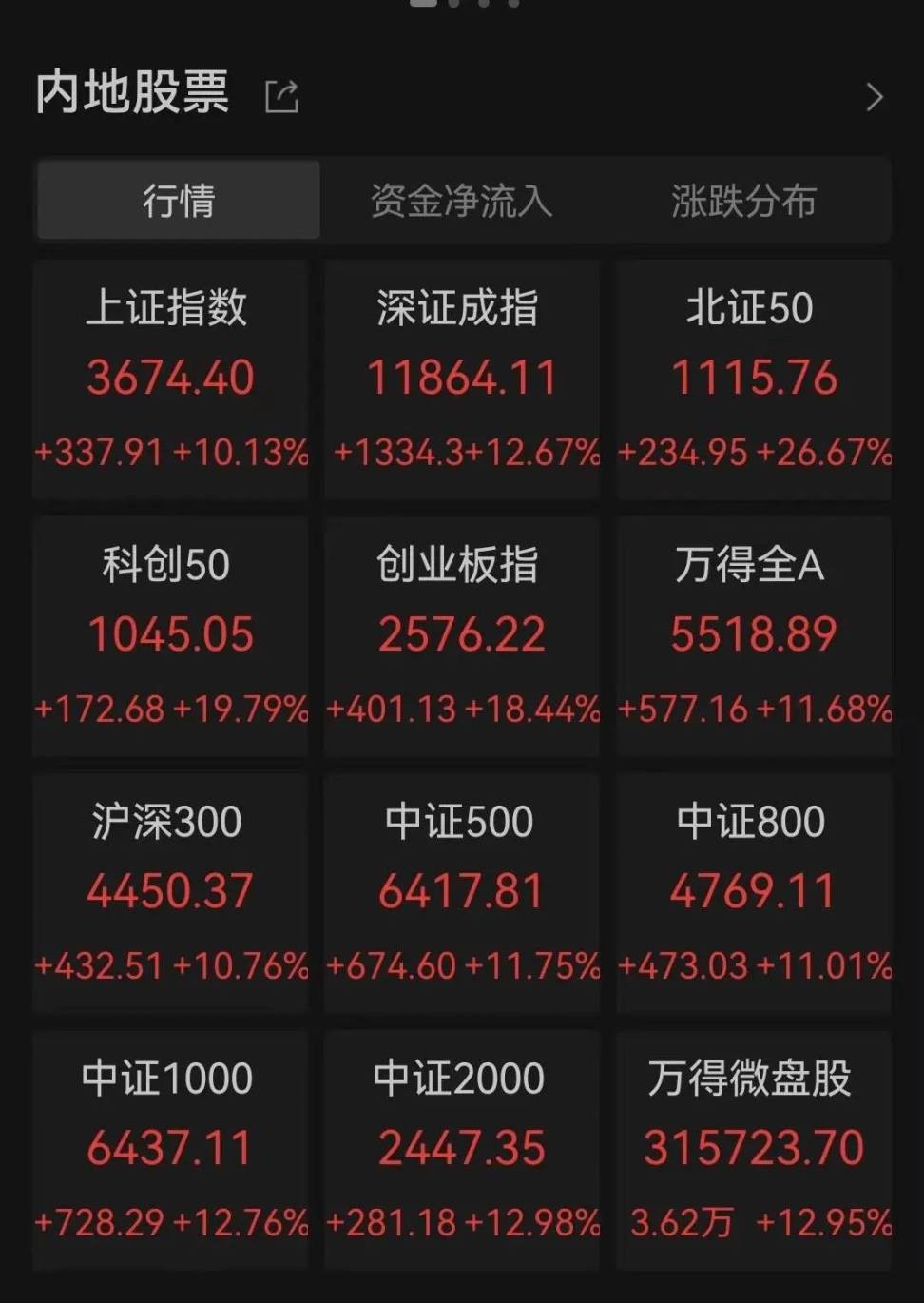Open the 创业板指 index card
Screen dimensions: 924x1303
[462, 635]
